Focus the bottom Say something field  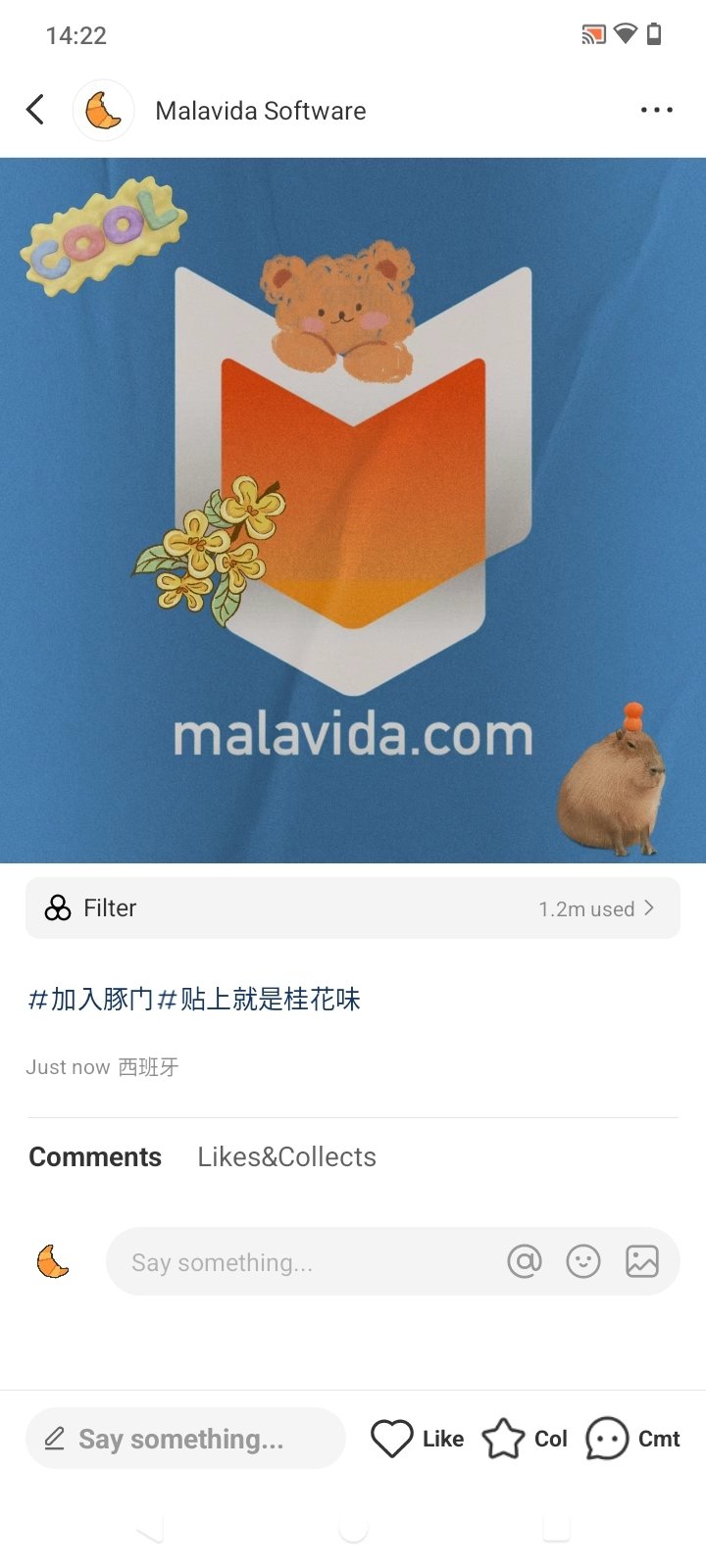point(186,1439)
